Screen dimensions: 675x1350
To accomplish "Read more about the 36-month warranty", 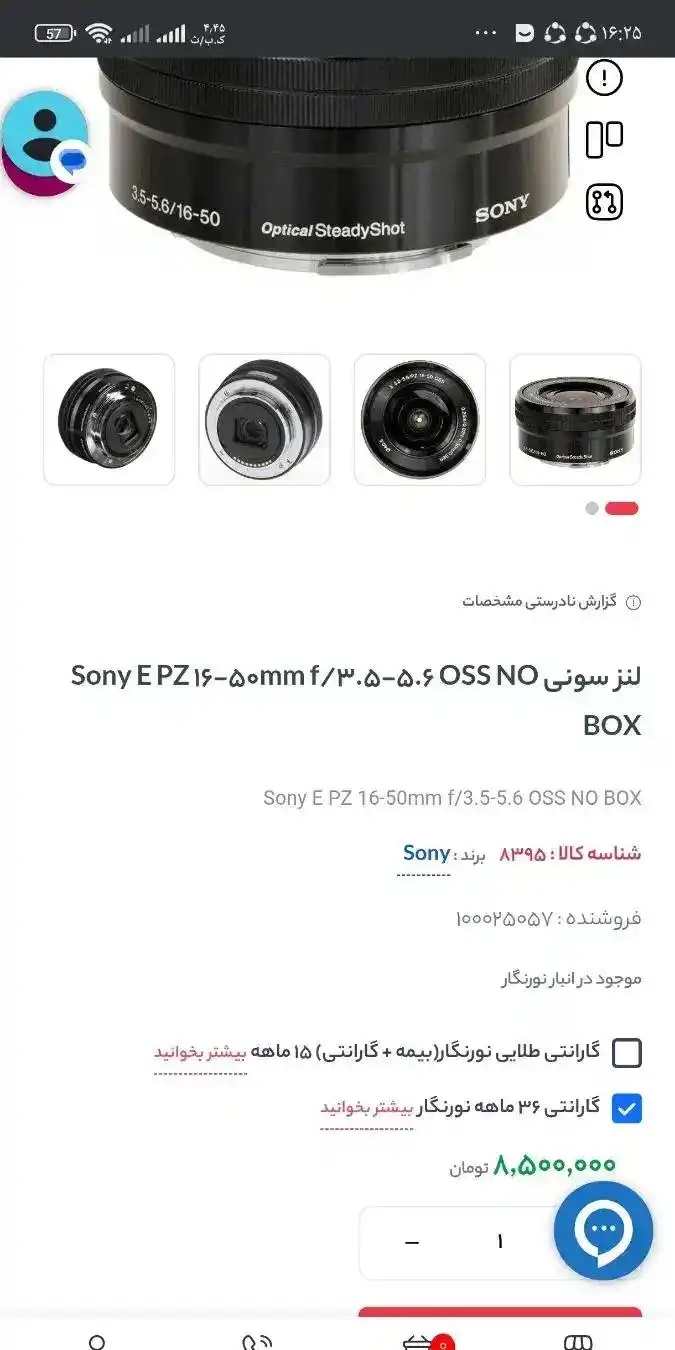I will [367, 1108].
